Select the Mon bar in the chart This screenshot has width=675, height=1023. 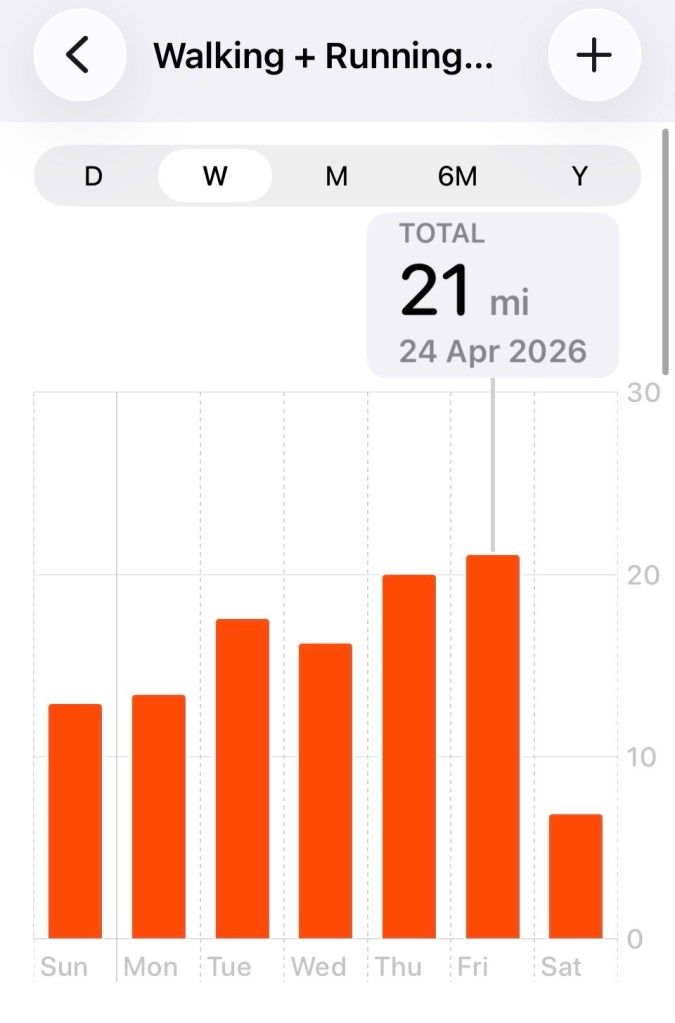[x=159, y=816]
